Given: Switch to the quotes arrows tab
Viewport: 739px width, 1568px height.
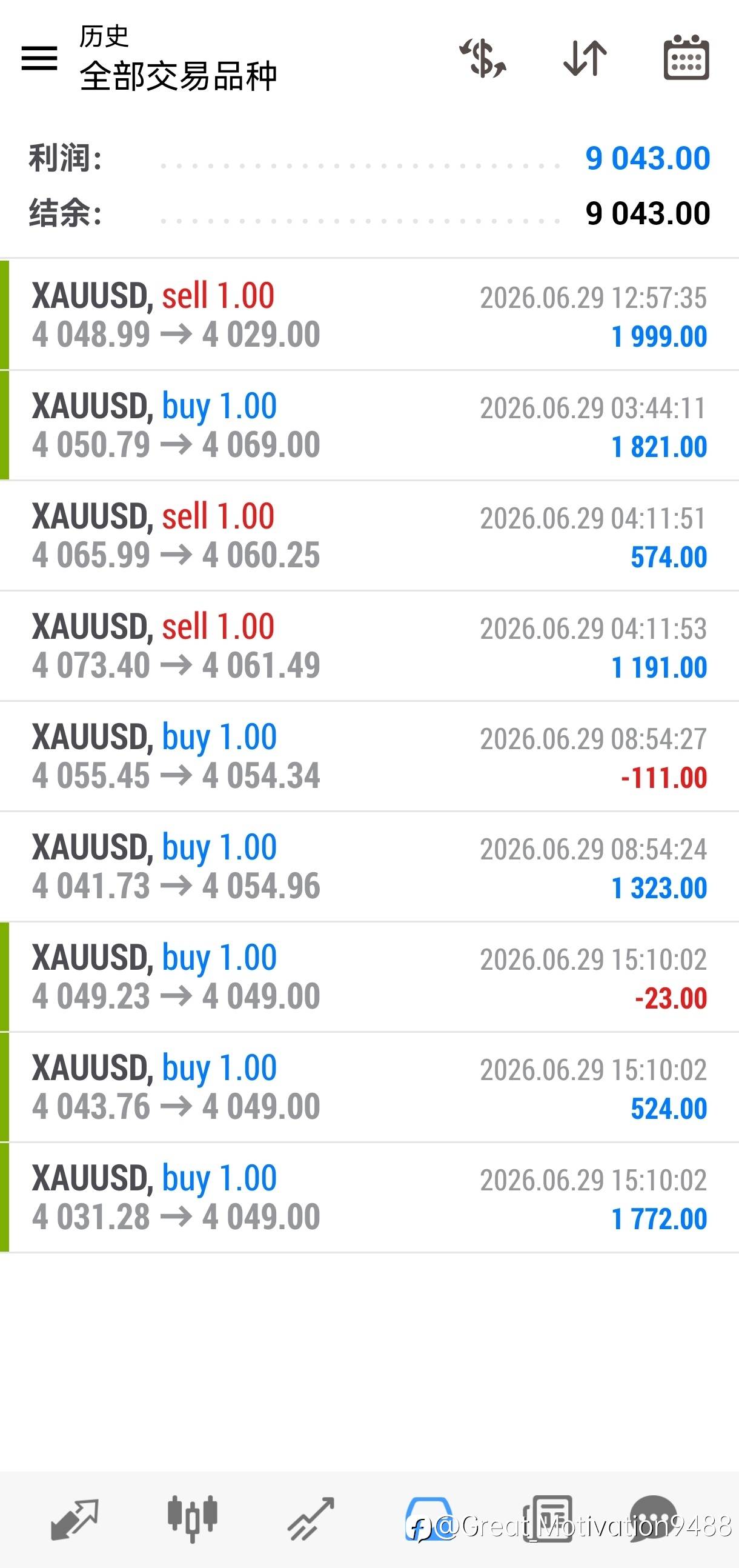Looking at the screenshot, I should (75, 1520).
